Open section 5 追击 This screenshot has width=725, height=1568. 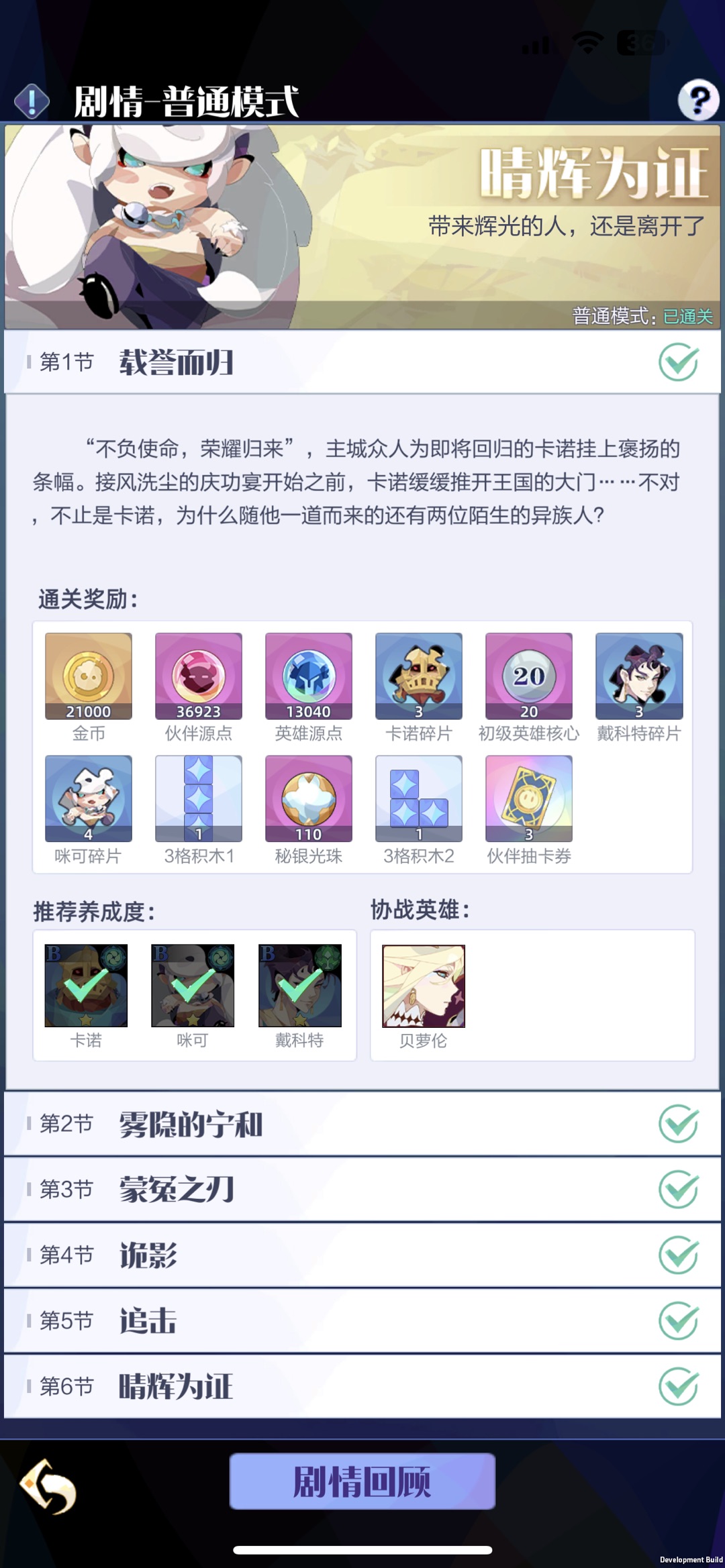(362, 1320)
